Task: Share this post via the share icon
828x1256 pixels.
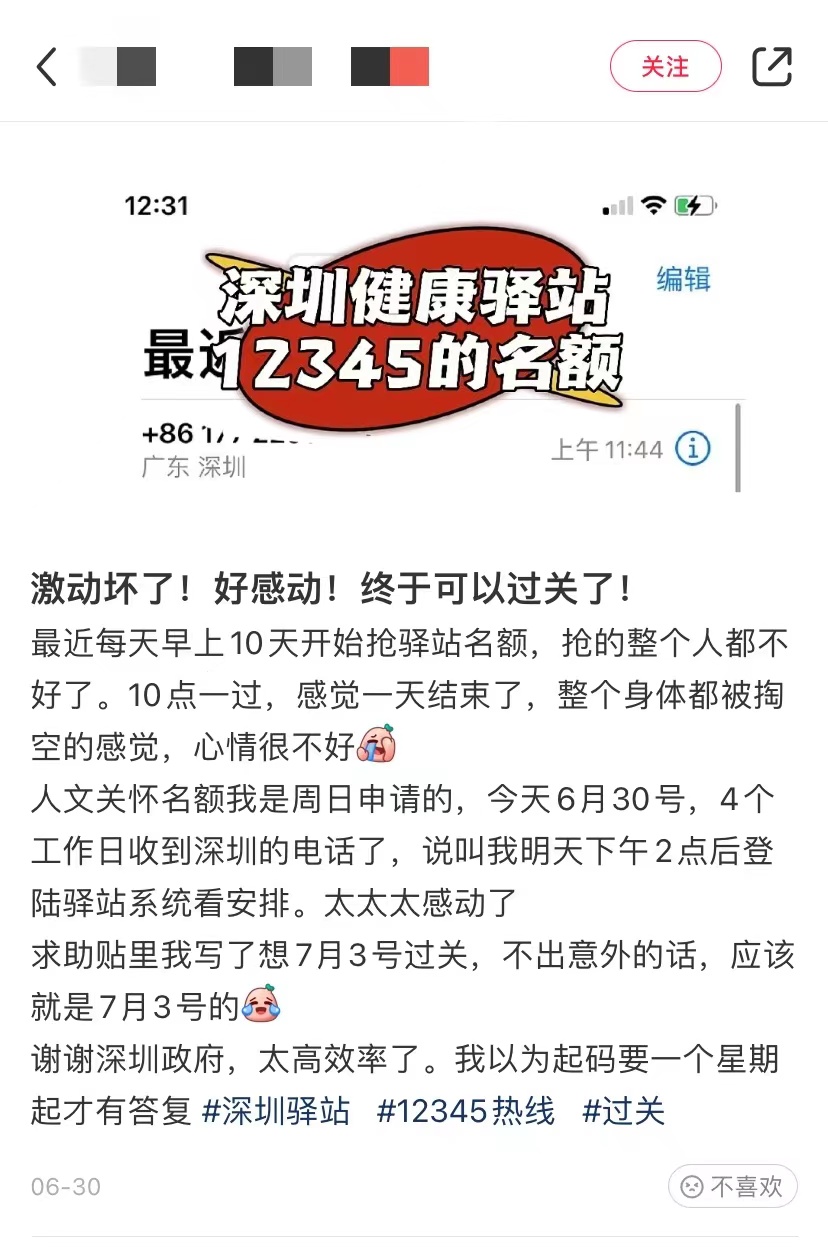Action: [771, 67]
